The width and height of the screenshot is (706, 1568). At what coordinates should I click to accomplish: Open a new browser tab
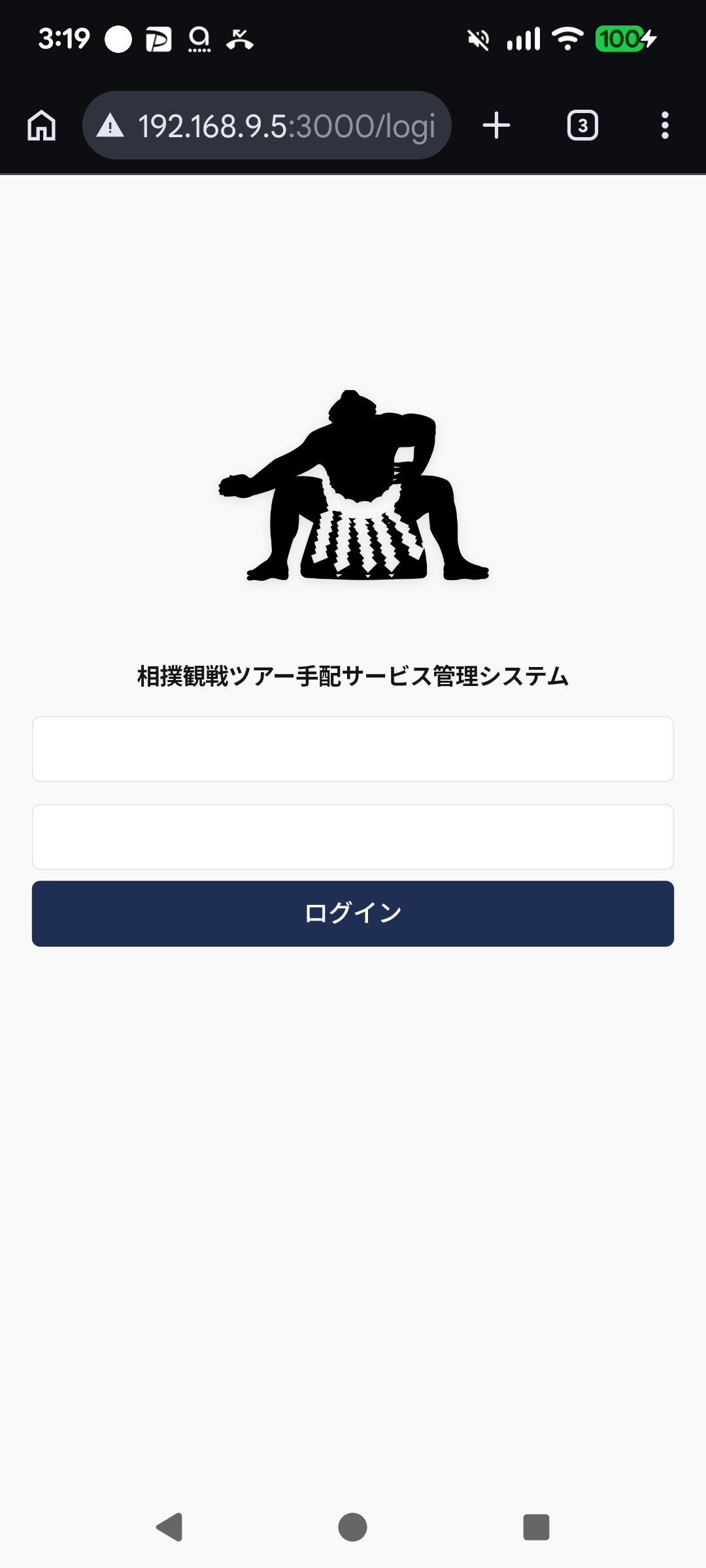[x=496, y=125]
